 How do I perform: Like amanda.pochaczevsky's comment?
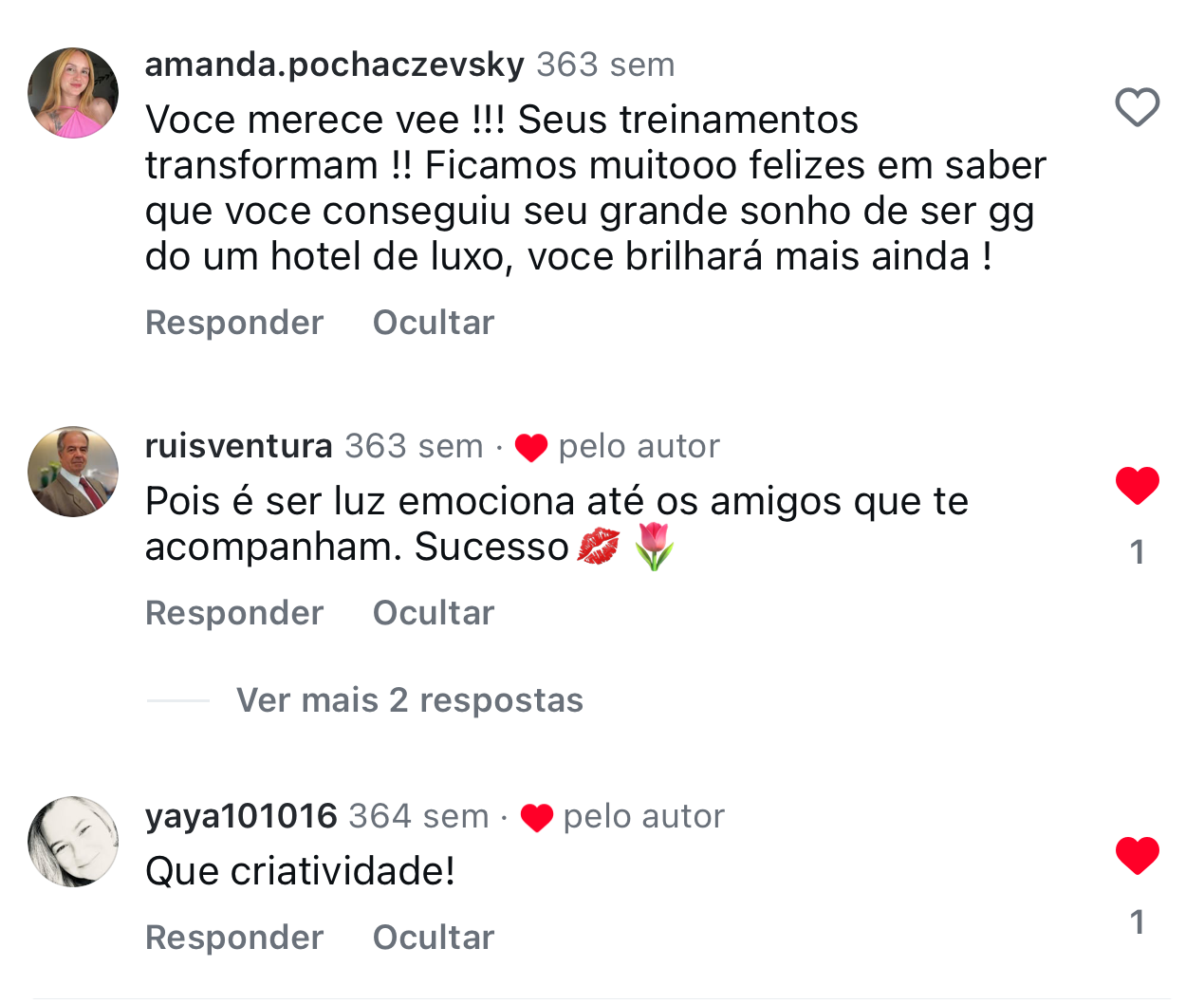(1137, 107)
